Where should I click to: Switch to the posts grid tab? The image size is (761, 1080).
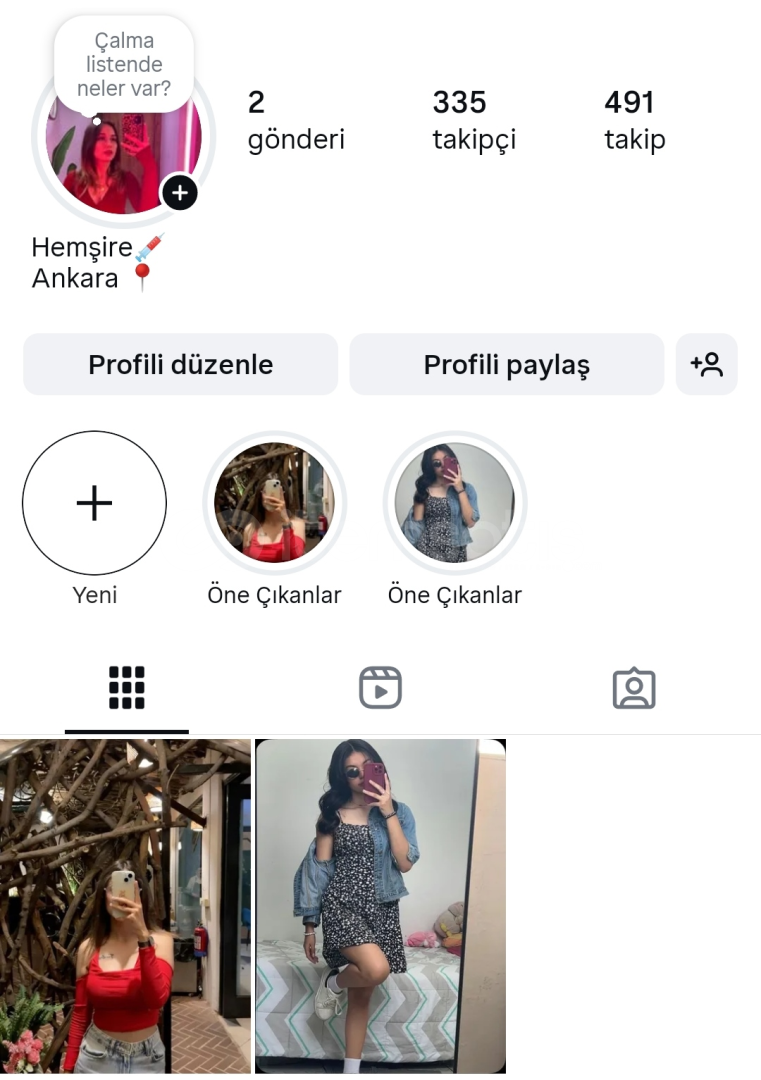pos(127,688)
